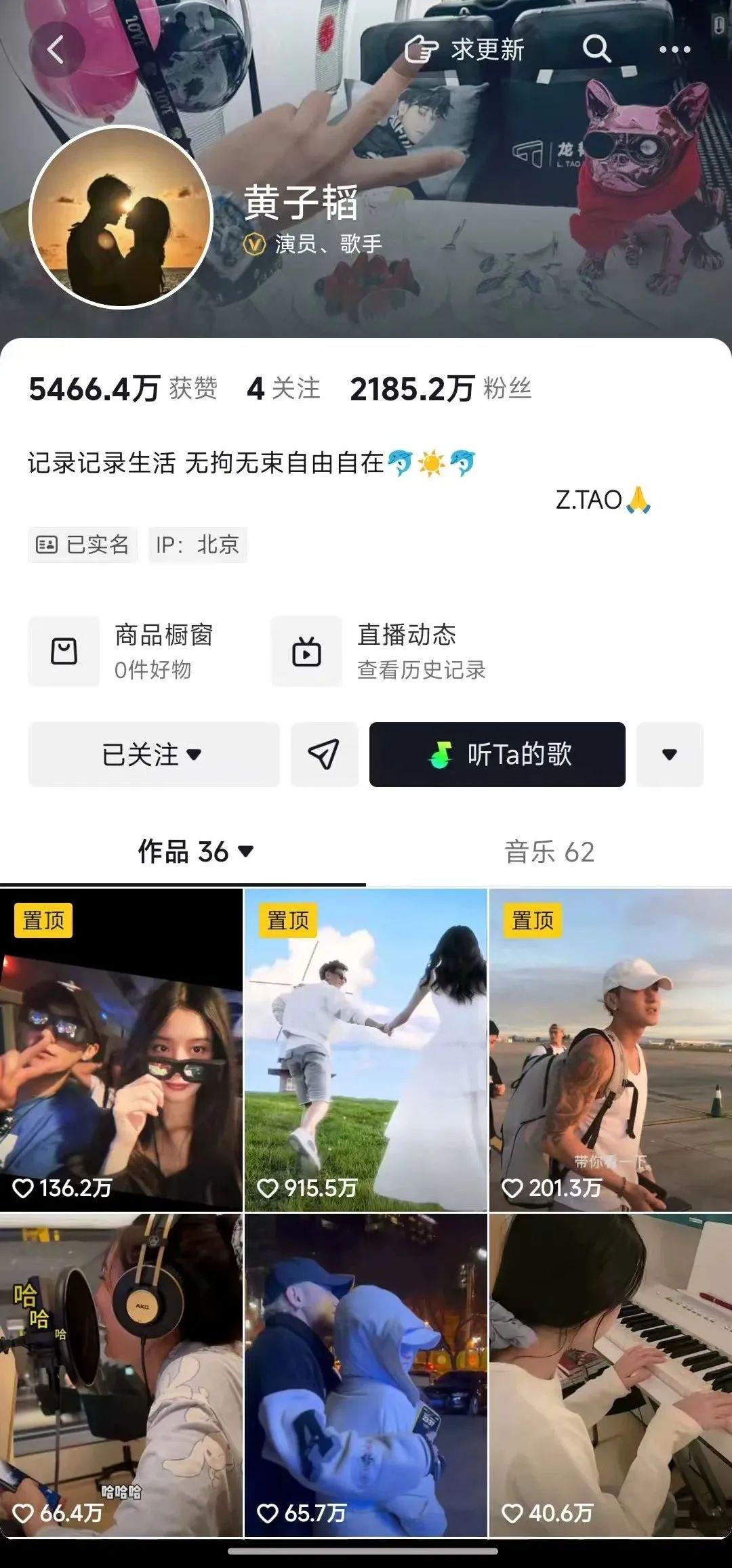
Task: View the 2185.2万 粉丝 followers list
Action: [441, 389]
